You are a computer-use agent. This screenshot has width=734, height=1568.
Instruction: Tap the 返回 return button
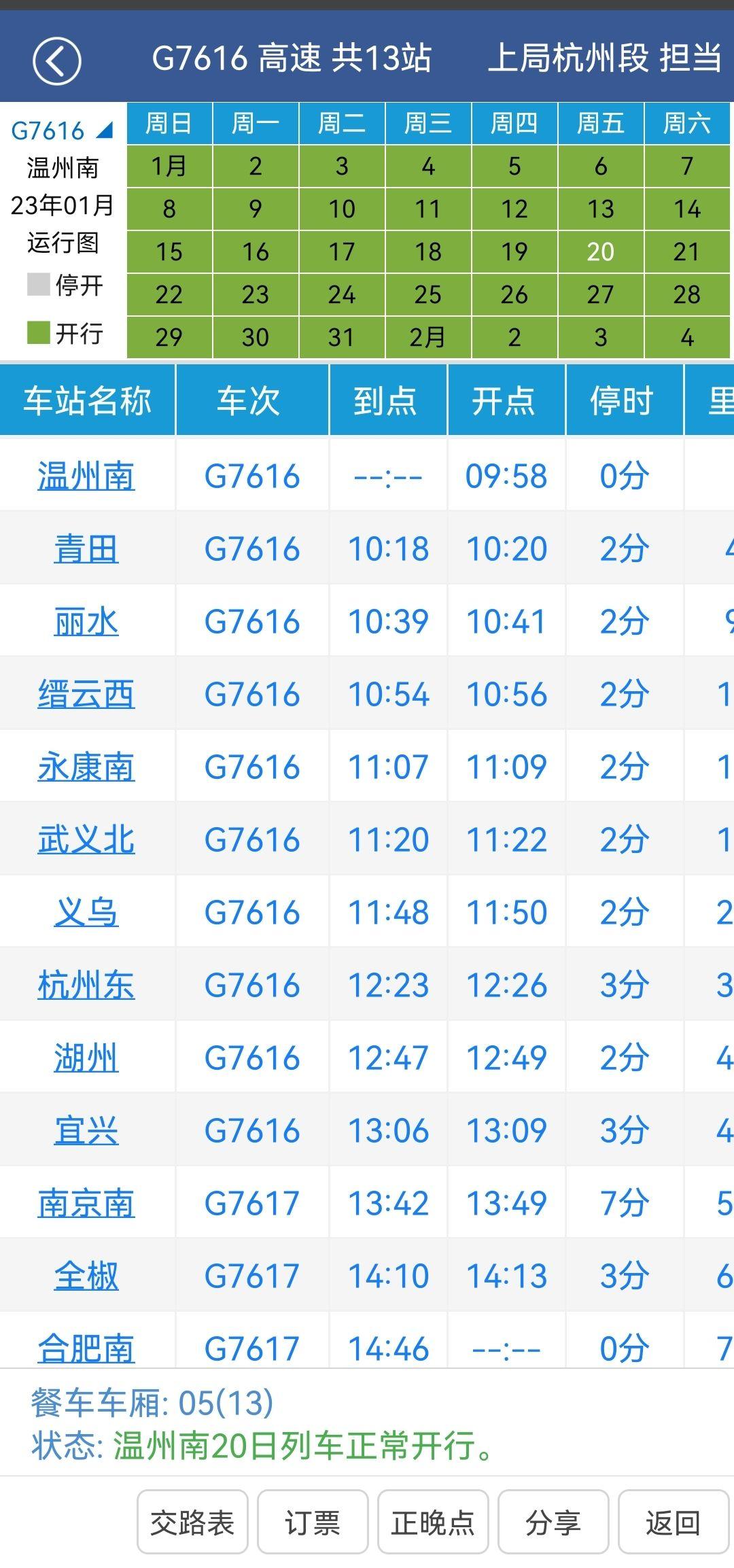673,1522
